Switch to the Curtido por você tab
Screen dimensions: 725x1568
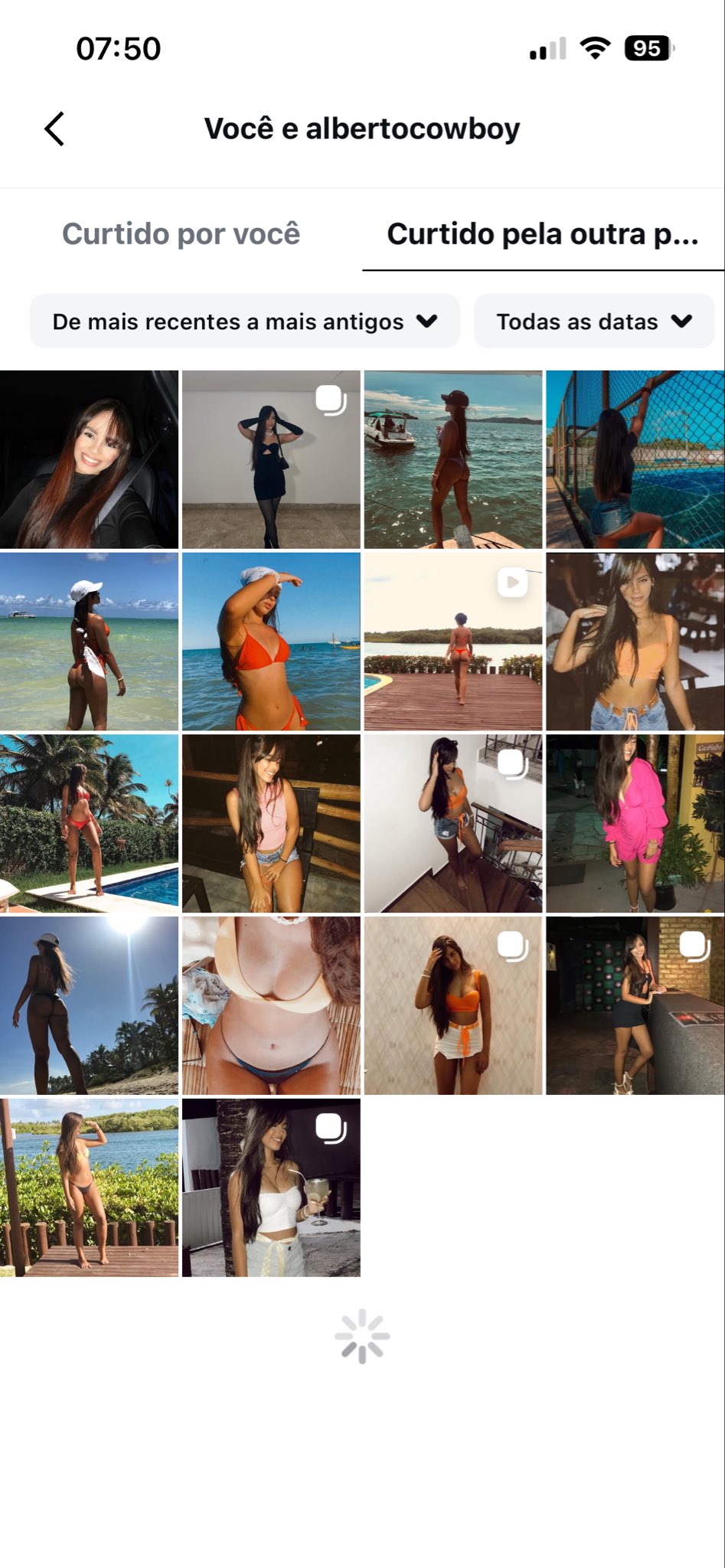coord(181,234)
